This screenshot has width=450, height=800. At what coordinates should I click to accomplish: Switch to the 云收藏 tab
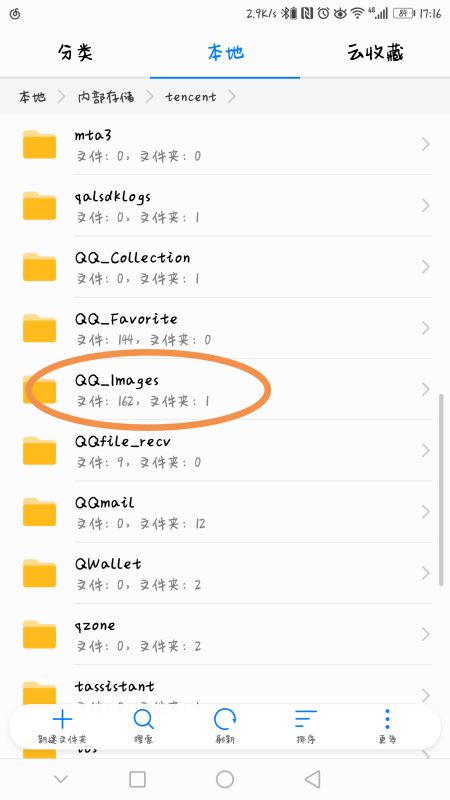[375, 53]
